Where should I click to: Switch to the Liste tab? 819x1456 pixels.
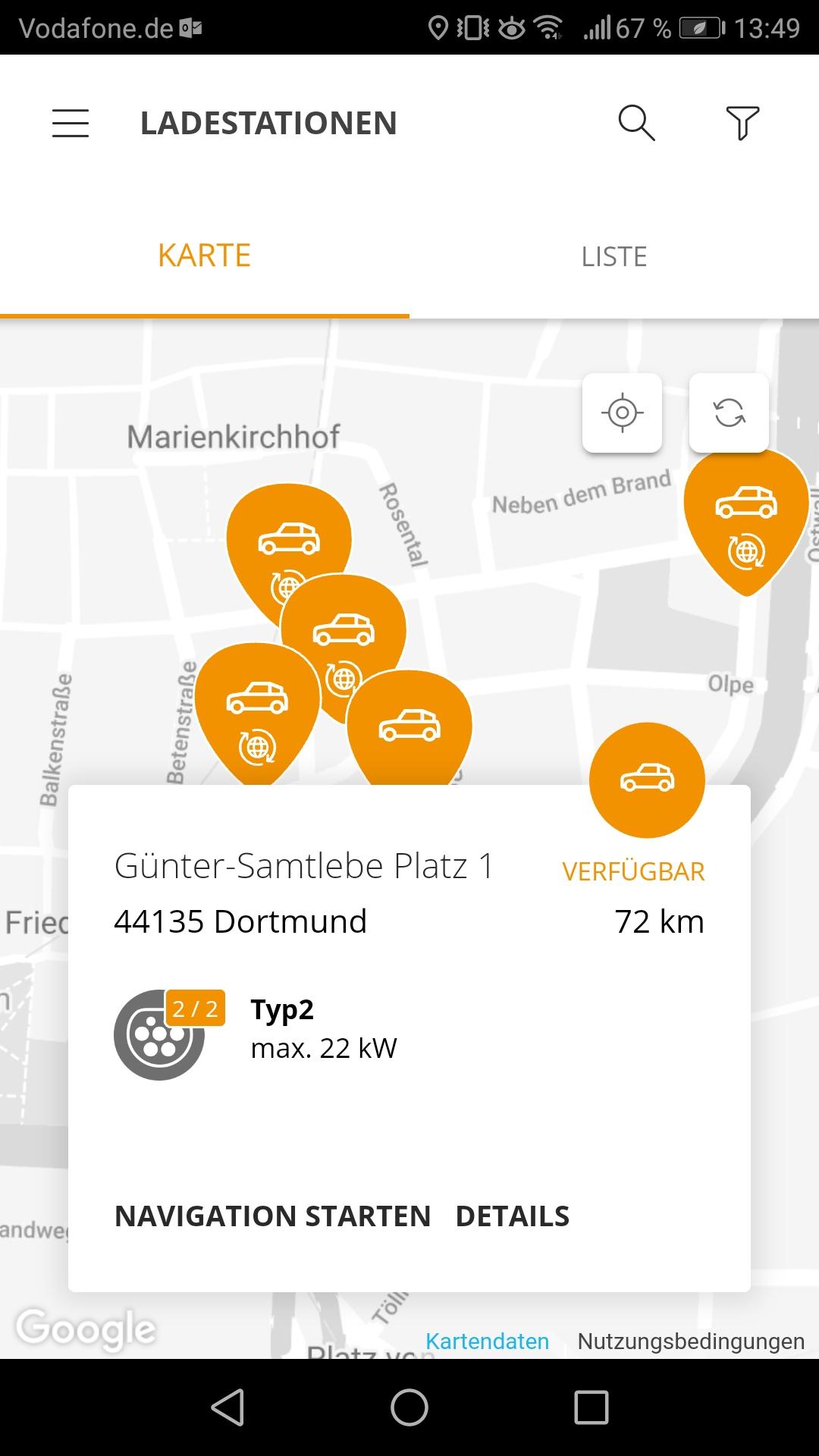coord(613,256)
